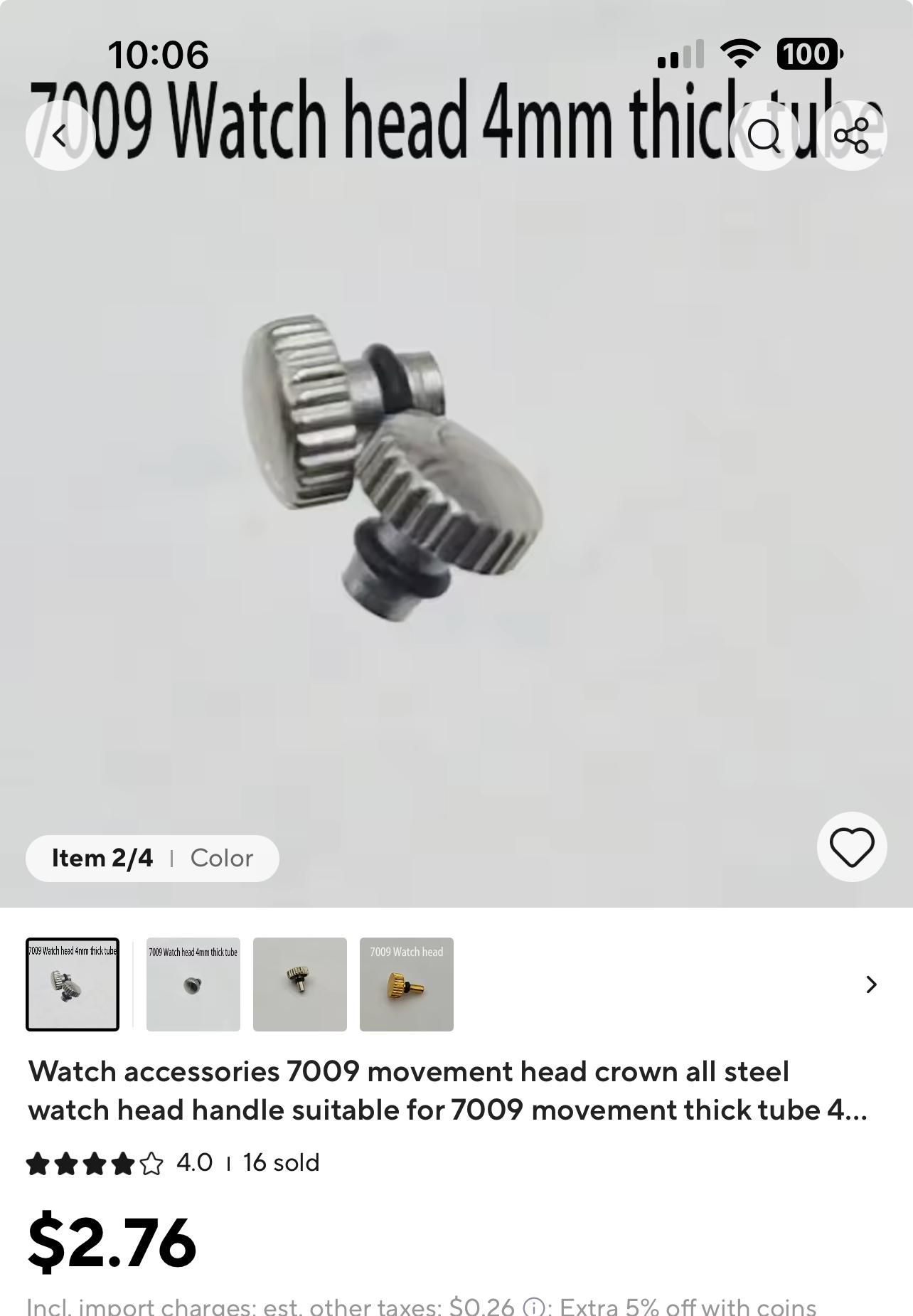Tap the Item 2/4 Color indicator
Image resolution: width=913 pixels, height=1316 pixels.
pyautogui.click(x=152, y=859)
